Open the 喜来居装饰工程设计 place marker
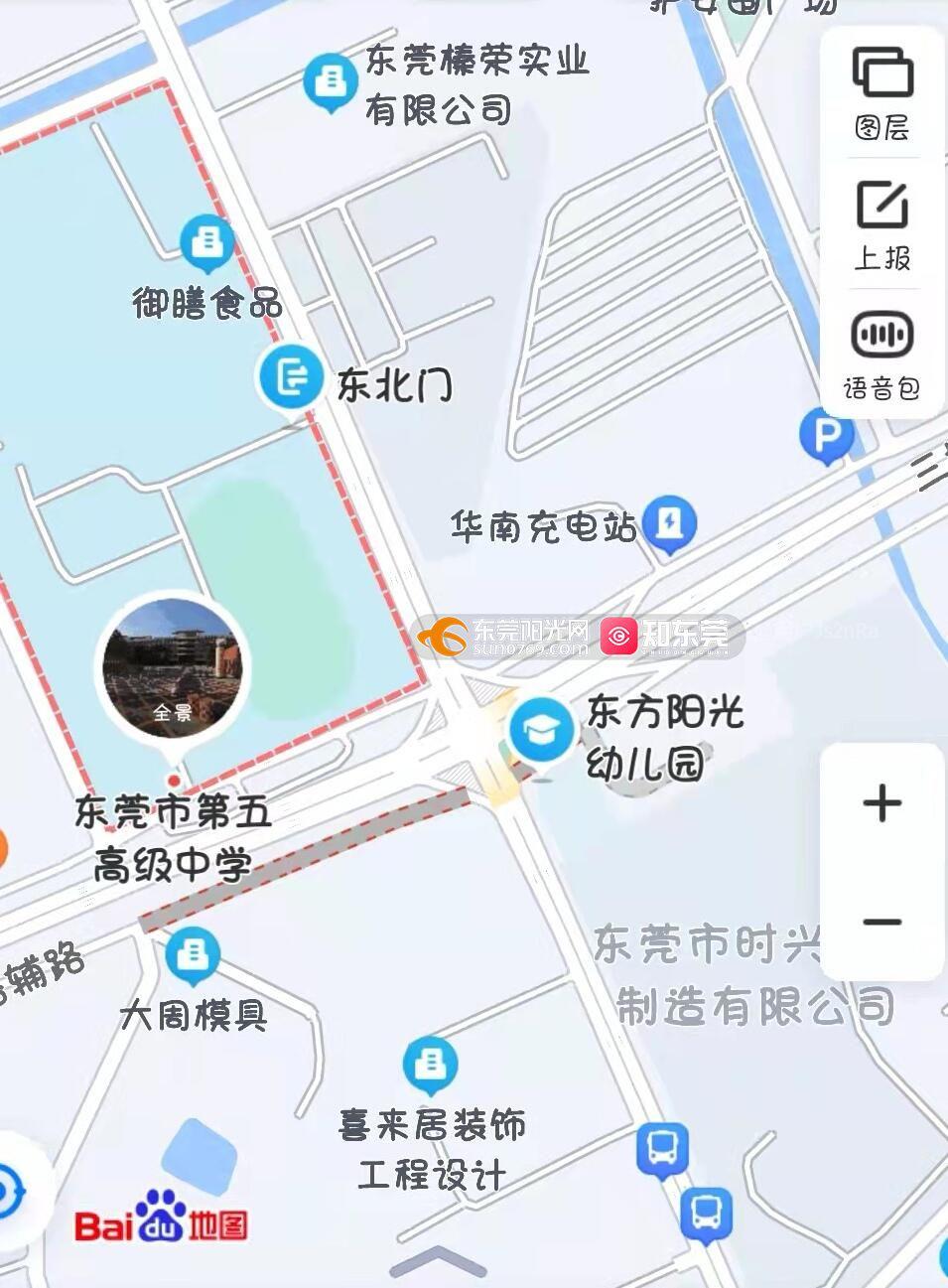The width and height of the screenshot is (948, 1288). pos(430,1065)
